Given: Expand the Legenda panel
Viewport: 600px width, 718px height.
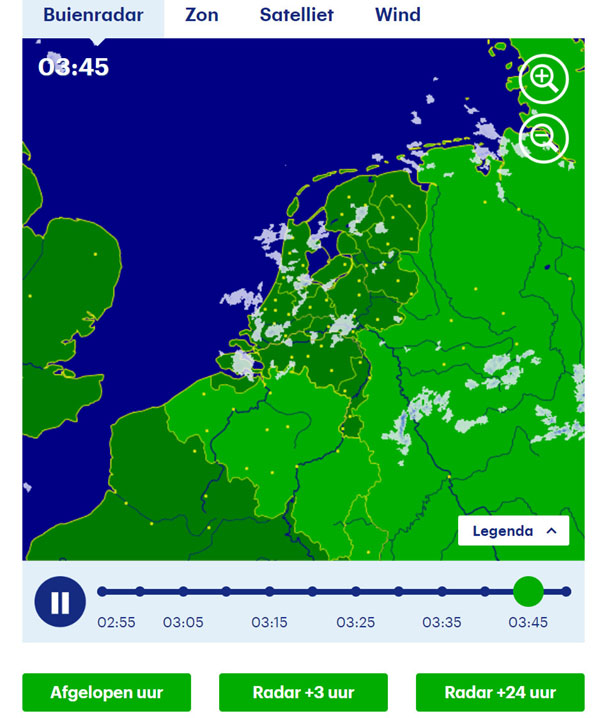Looking at the screenshot, I should pos(513,531).
